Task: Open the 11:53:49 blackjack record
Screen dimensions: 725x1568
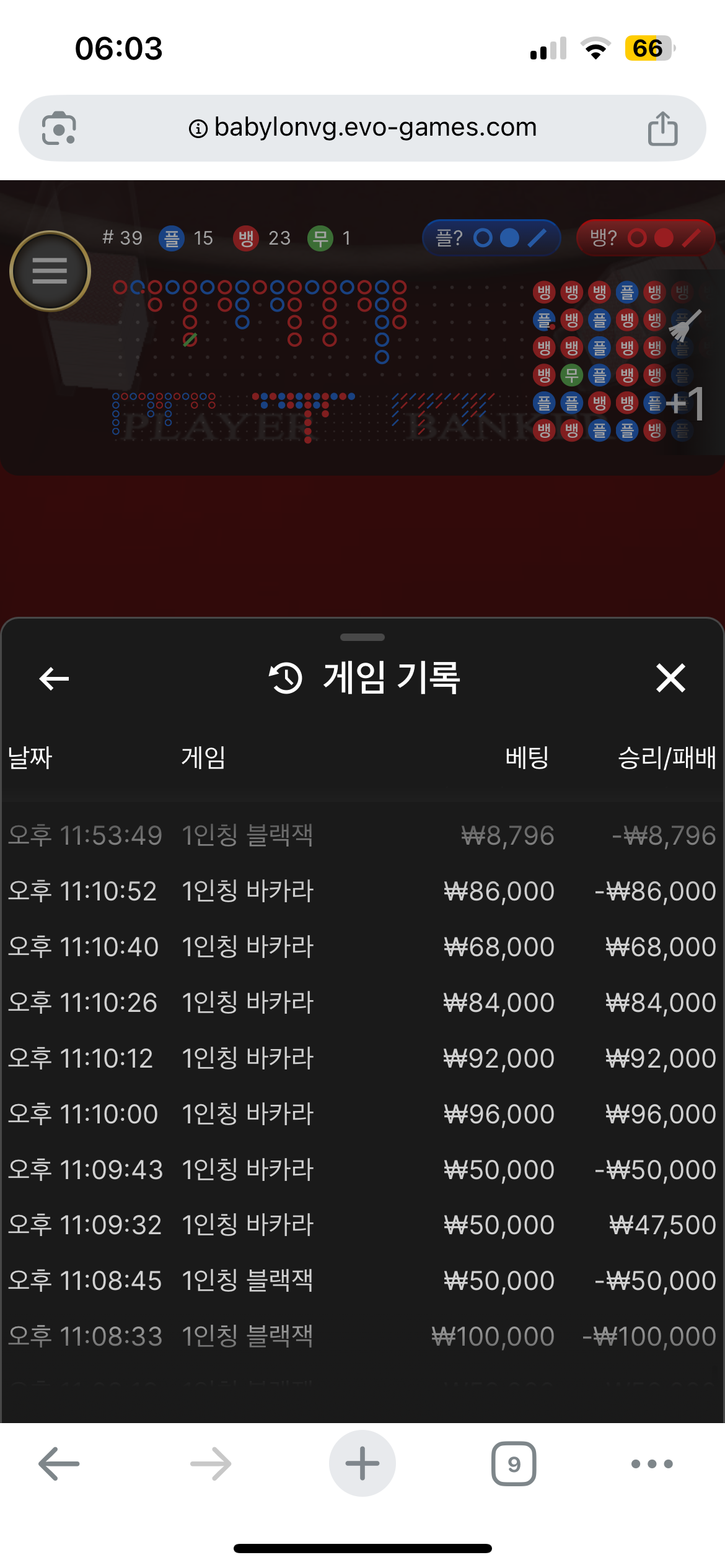Action: tap(362, 835)
